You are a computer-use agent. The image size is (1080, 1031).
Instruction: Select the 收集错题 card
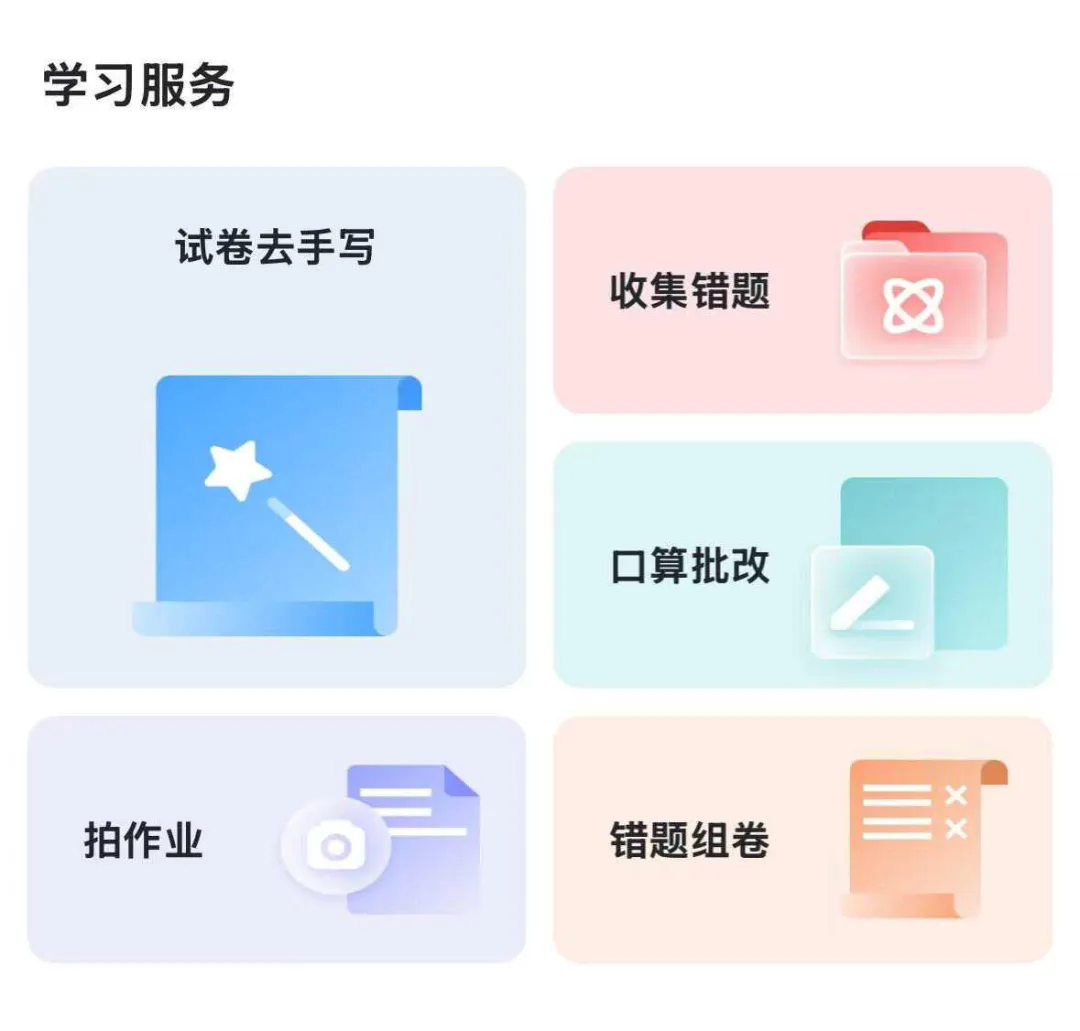coord(802,290)
